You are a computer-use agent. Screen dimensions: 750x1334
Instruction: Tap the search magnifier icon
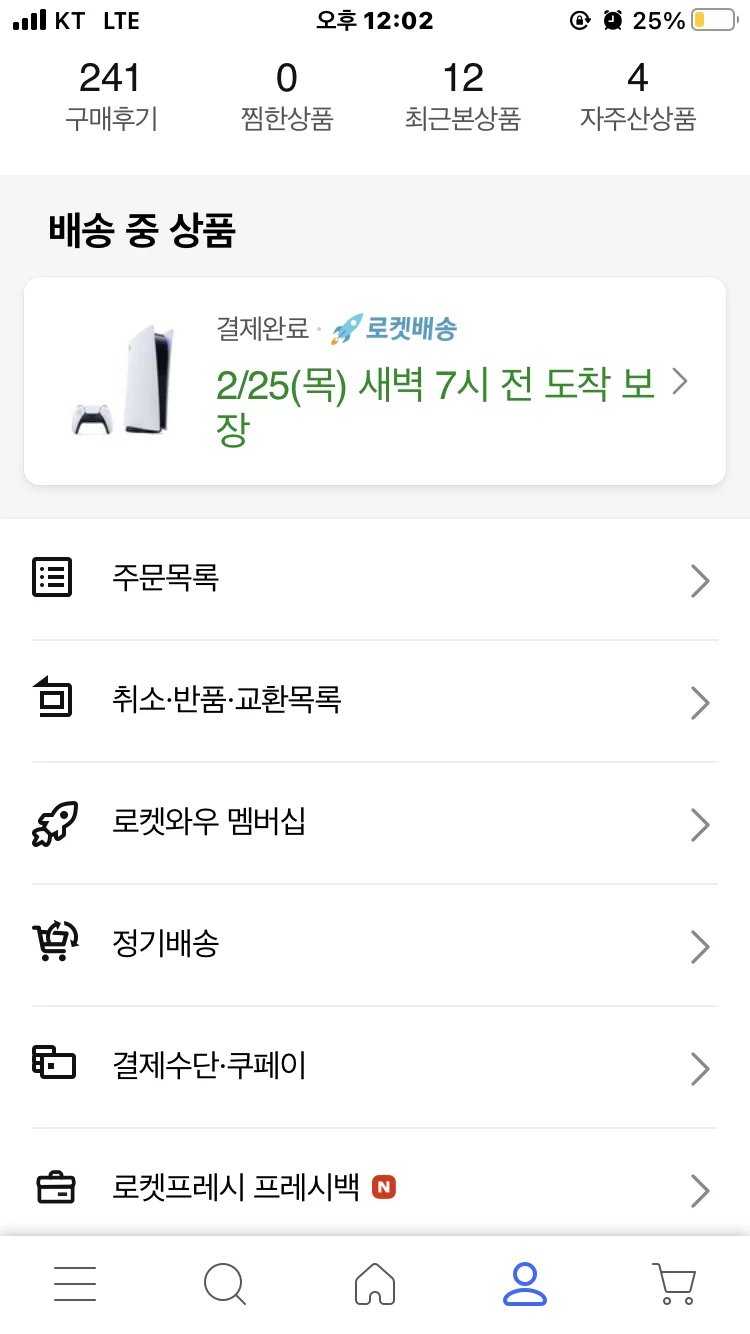(x=224, y=1283)
